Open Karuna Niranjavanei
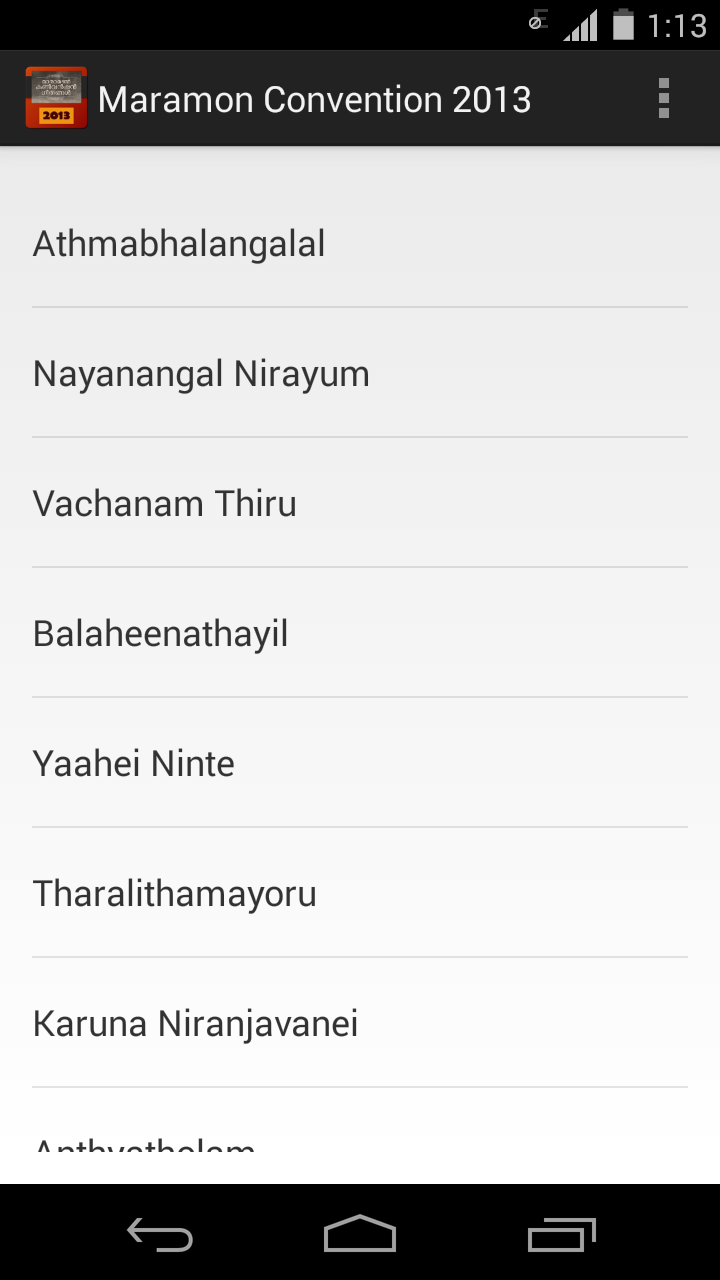Screen dimensions: 720x1280 coord(195,1022)
